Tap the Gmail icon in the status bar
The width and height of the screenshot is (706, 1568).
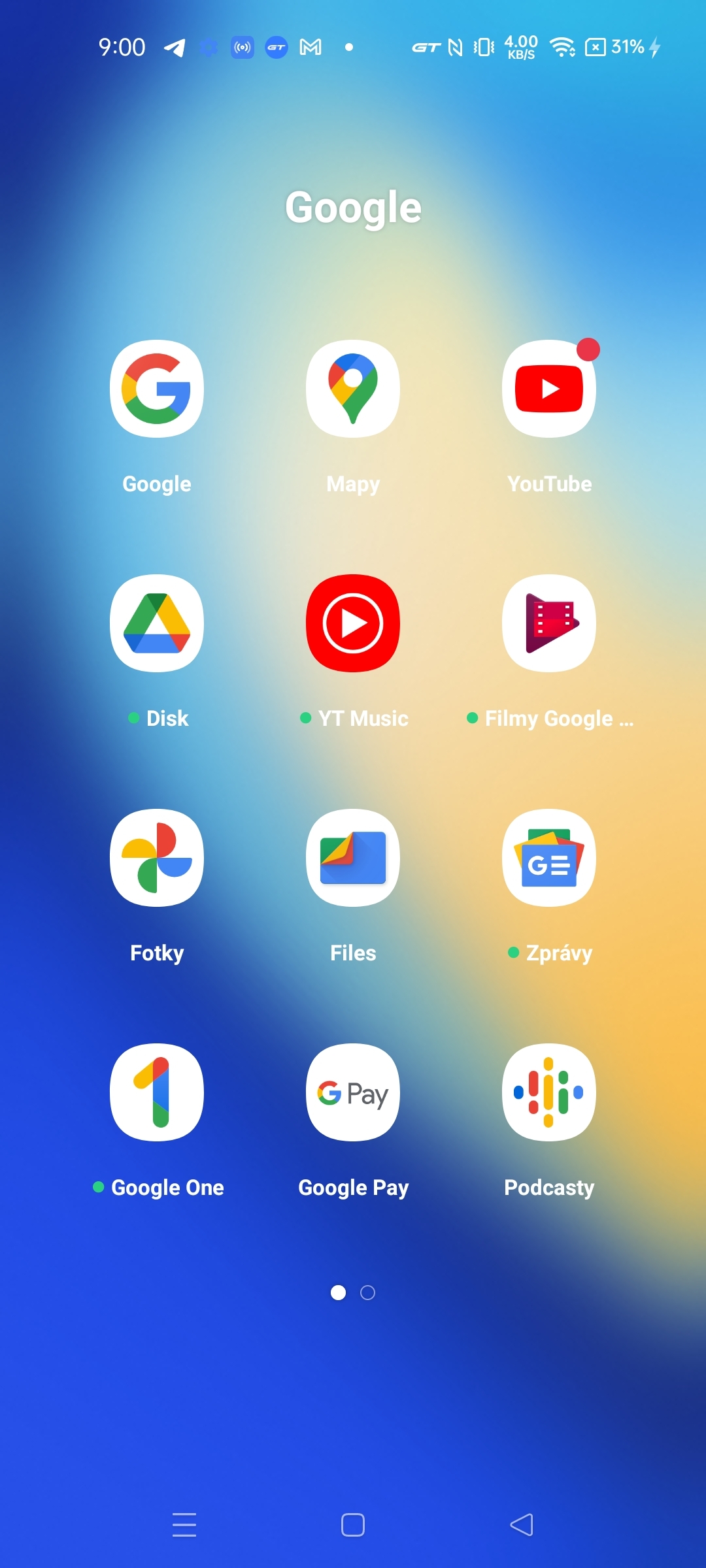click(x=310, y=46)
